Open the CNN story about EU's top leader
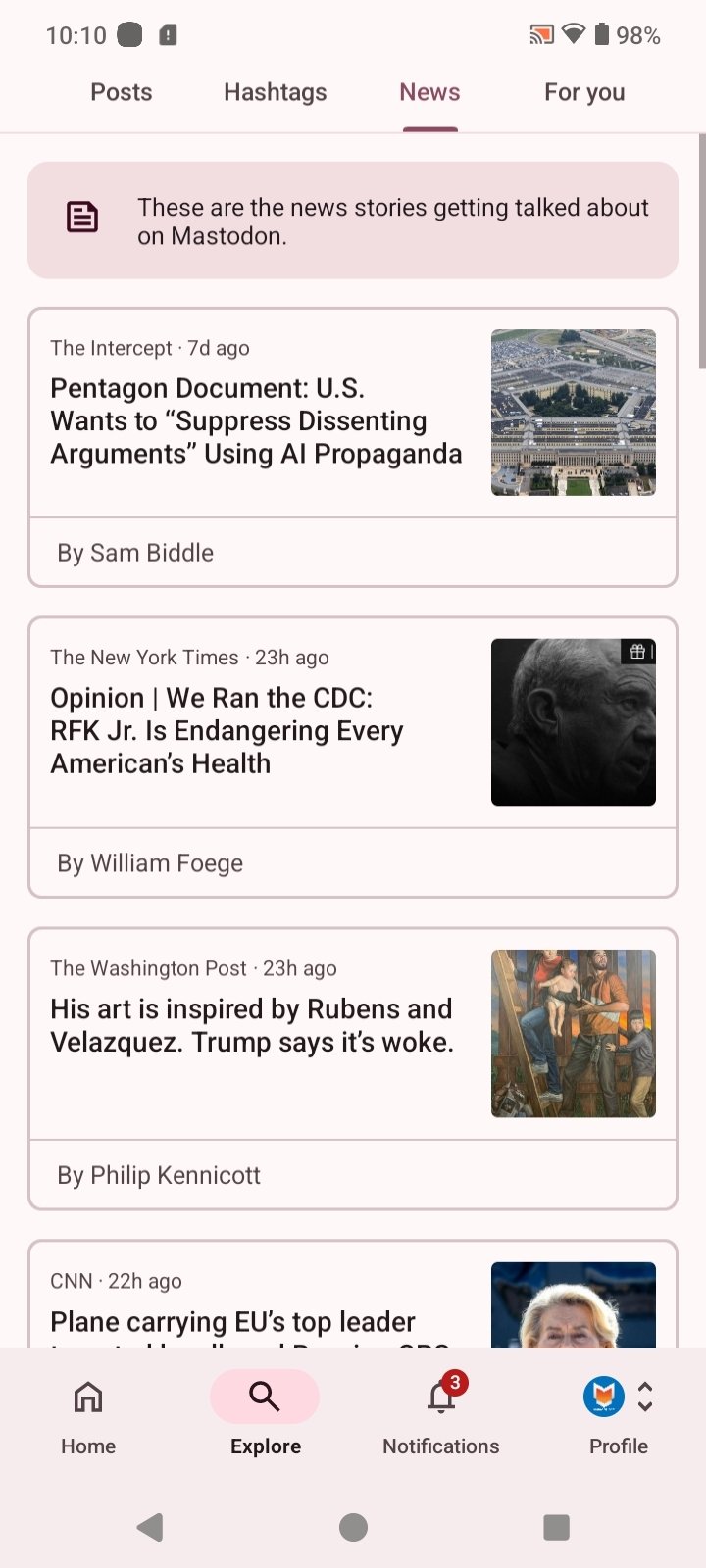 point(232,1320)
